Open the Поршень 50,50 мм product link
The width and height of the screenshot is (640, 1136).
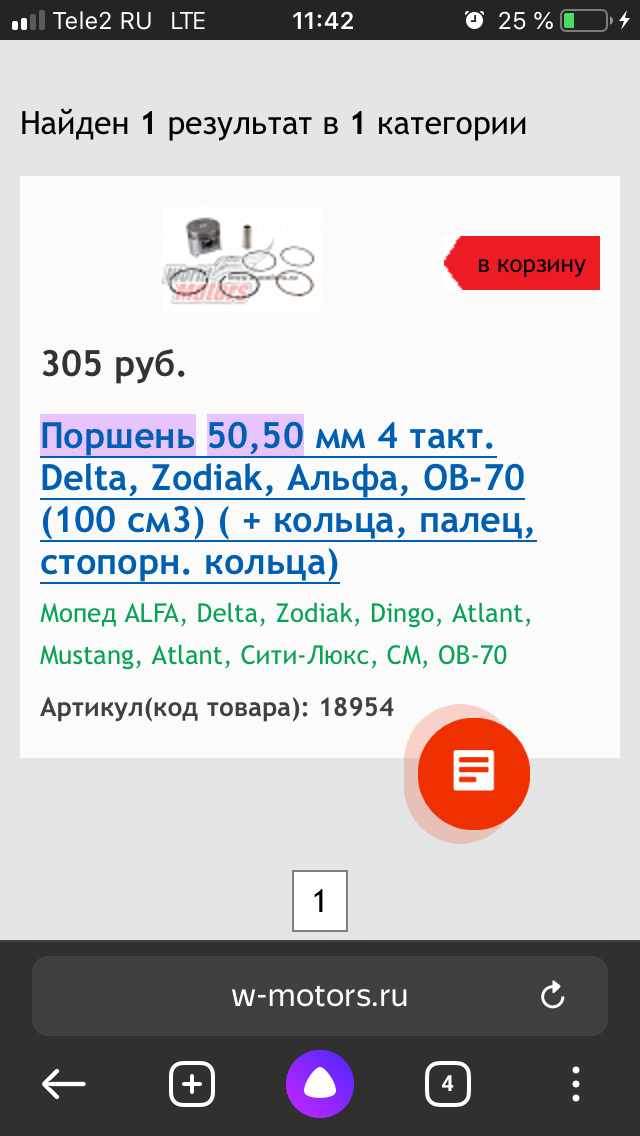282,501
